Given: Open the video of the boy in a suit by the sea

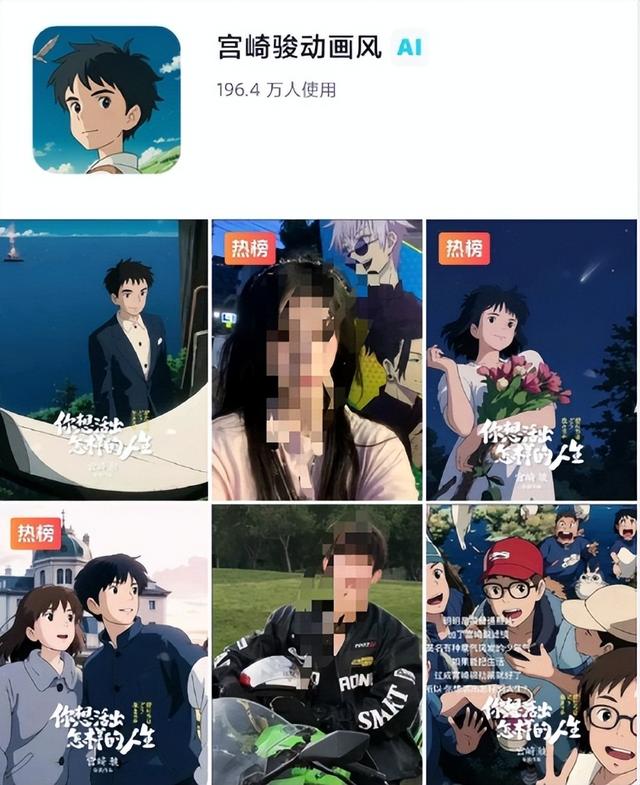Looking at the screenshot, I should 104,360.
